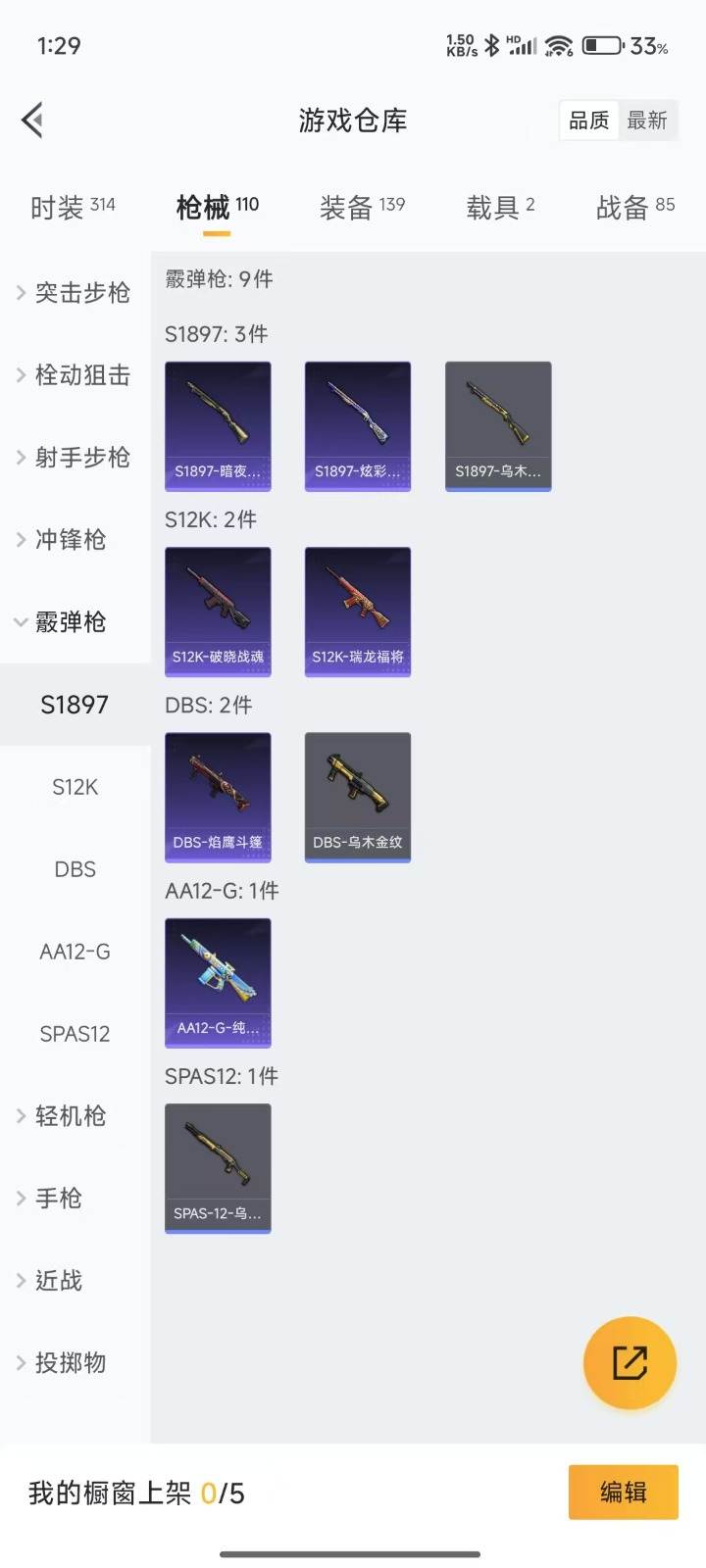Select the S1897-暗夜 shotgun thumbnail

pyautogui.click(x=218, y=425)
